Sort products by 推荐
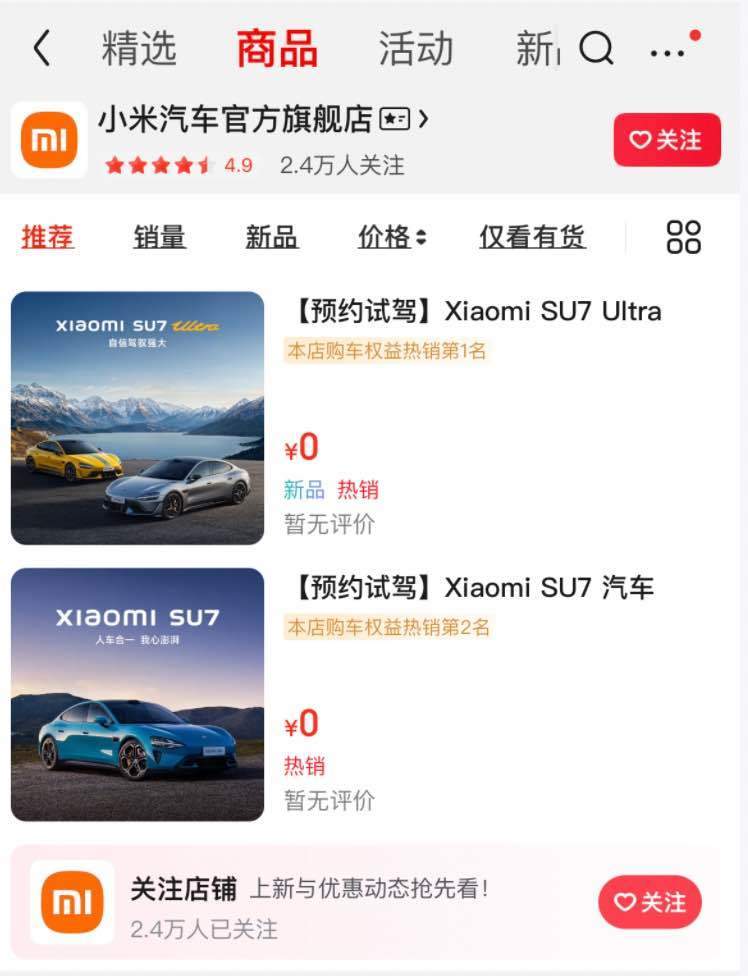 pos(48,237)
